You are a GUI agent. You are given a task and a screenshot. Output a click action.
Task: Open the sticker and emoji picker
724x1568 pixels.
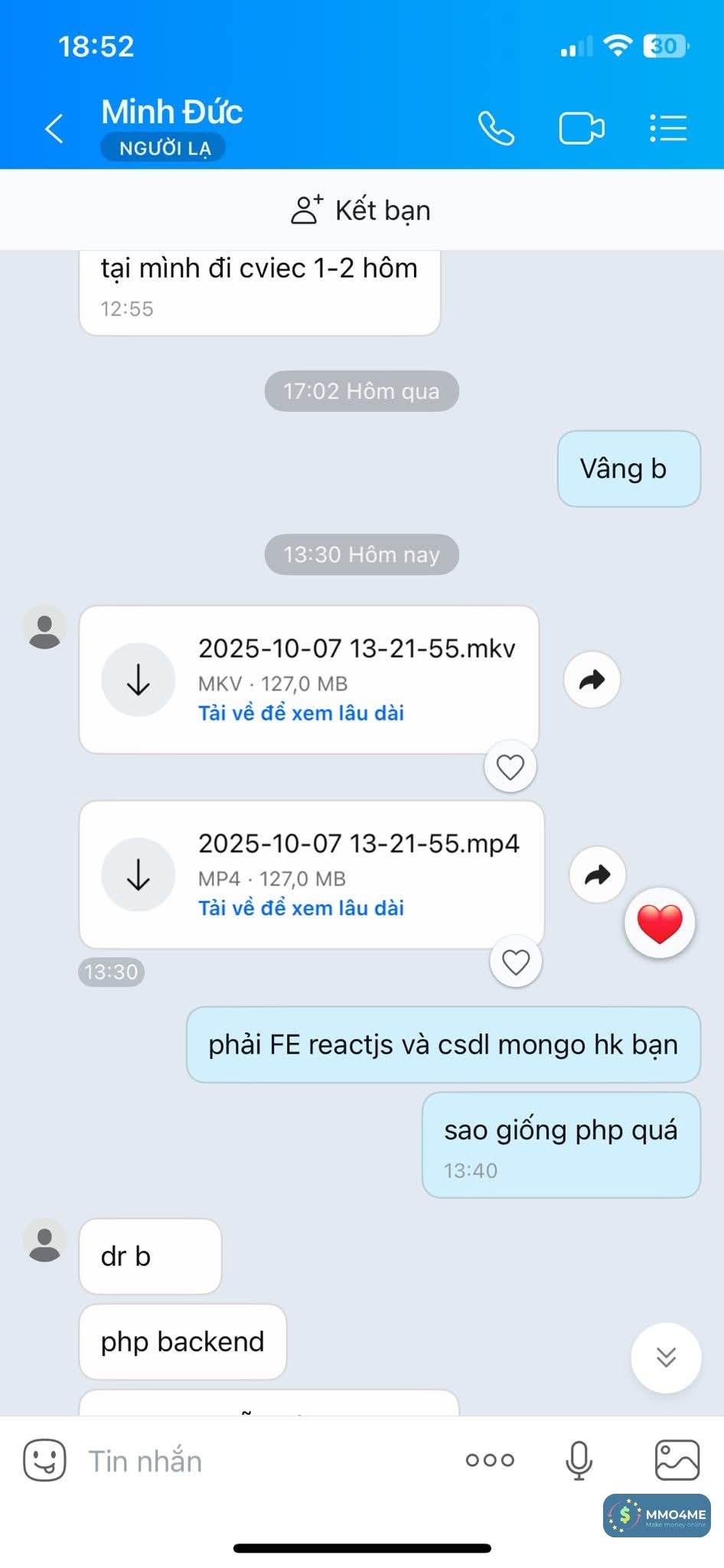click(44, 1460)
